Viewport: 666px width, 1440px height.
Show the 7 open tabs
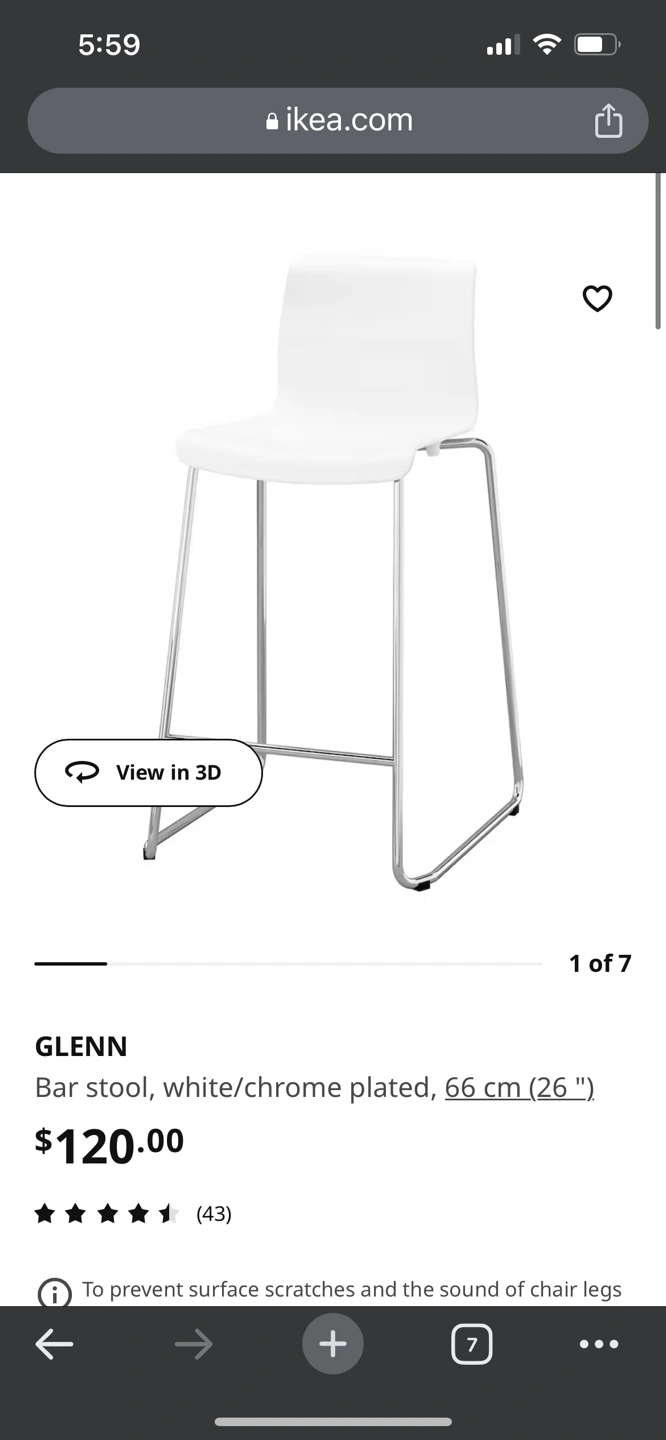471,1344
